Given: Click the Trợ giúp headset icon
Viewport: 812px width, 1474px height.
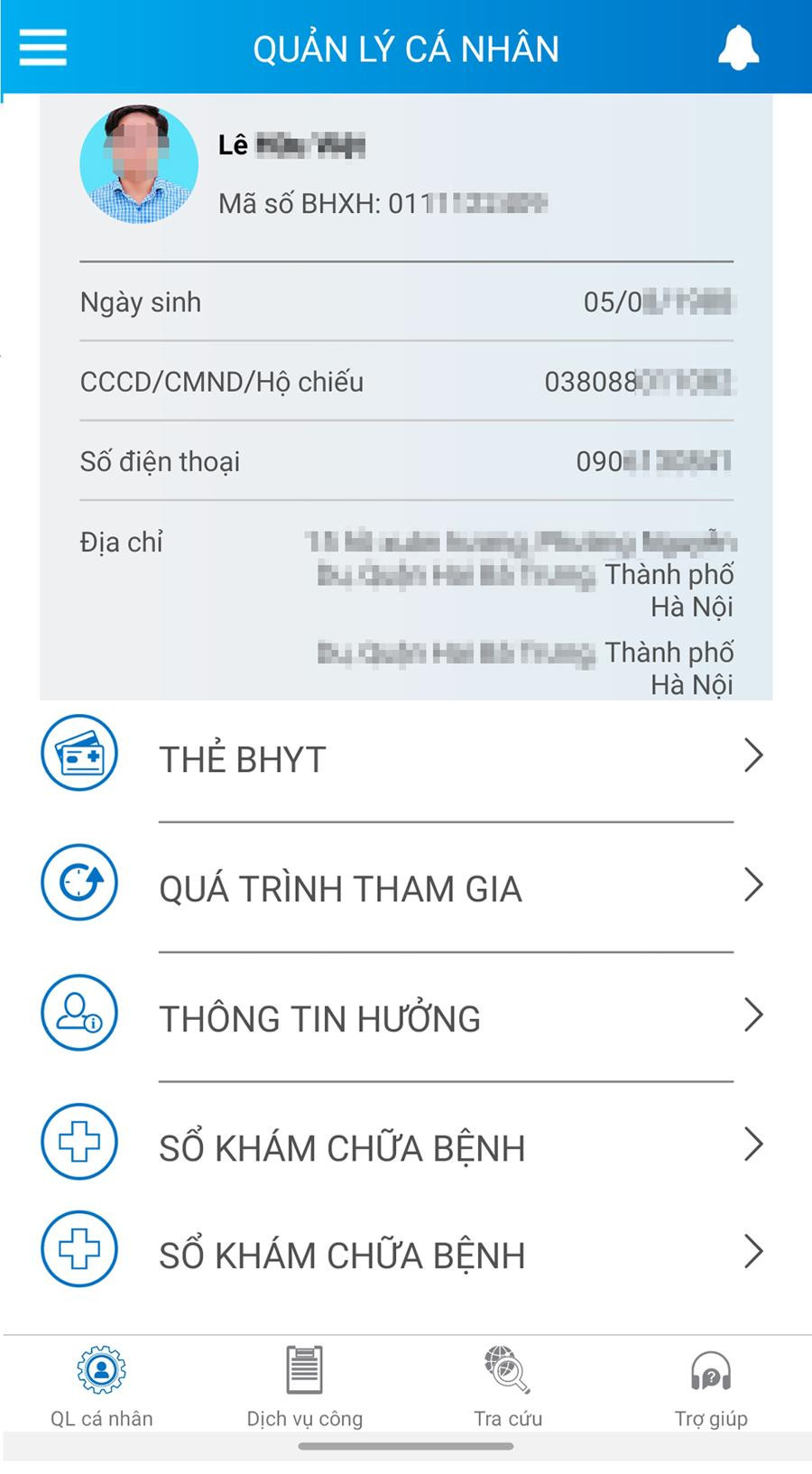Looking at the screenshot, I should click(x=712, y=1370).
